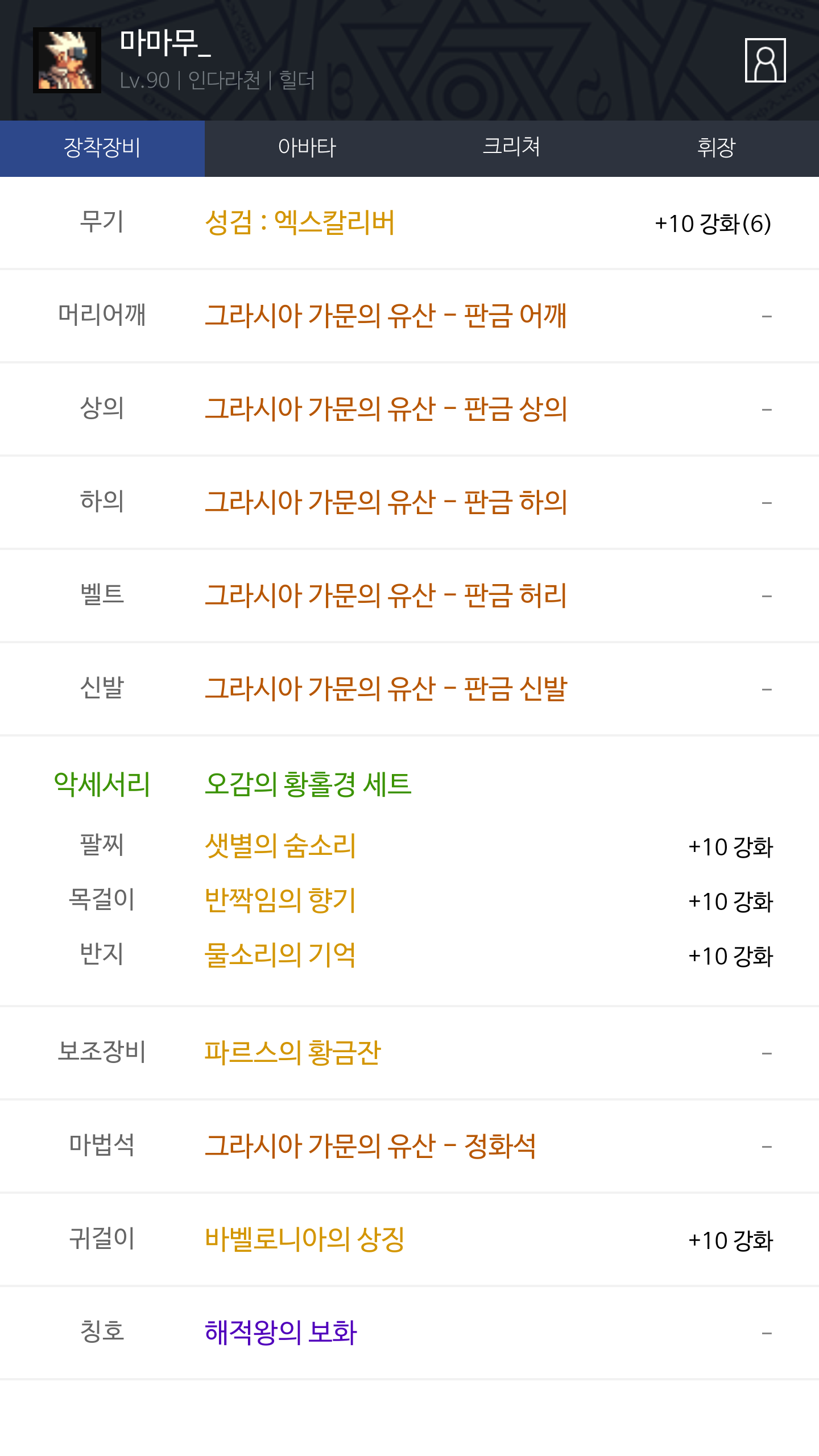Tap the 마마무_ character avatar
Screen dimensions: 819x1456
(67, 60)
